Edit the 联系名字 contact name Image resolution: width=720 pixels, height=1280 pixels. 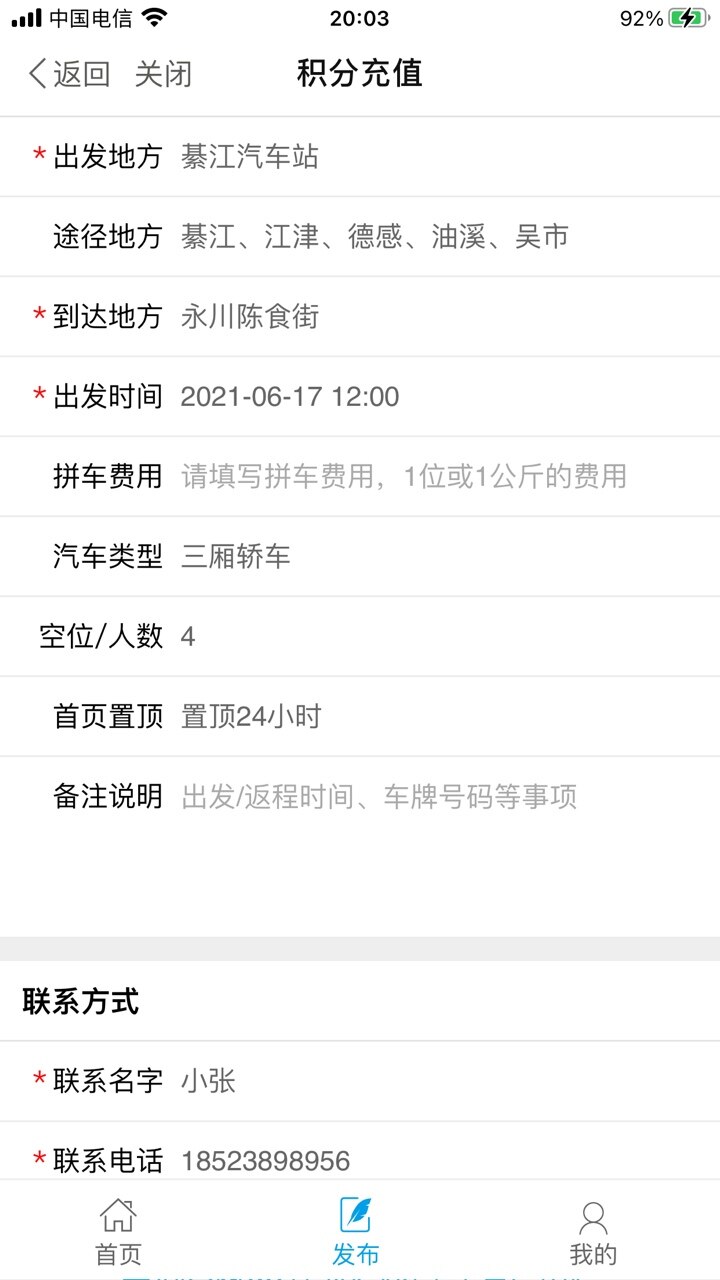[x=440, y=1081]
